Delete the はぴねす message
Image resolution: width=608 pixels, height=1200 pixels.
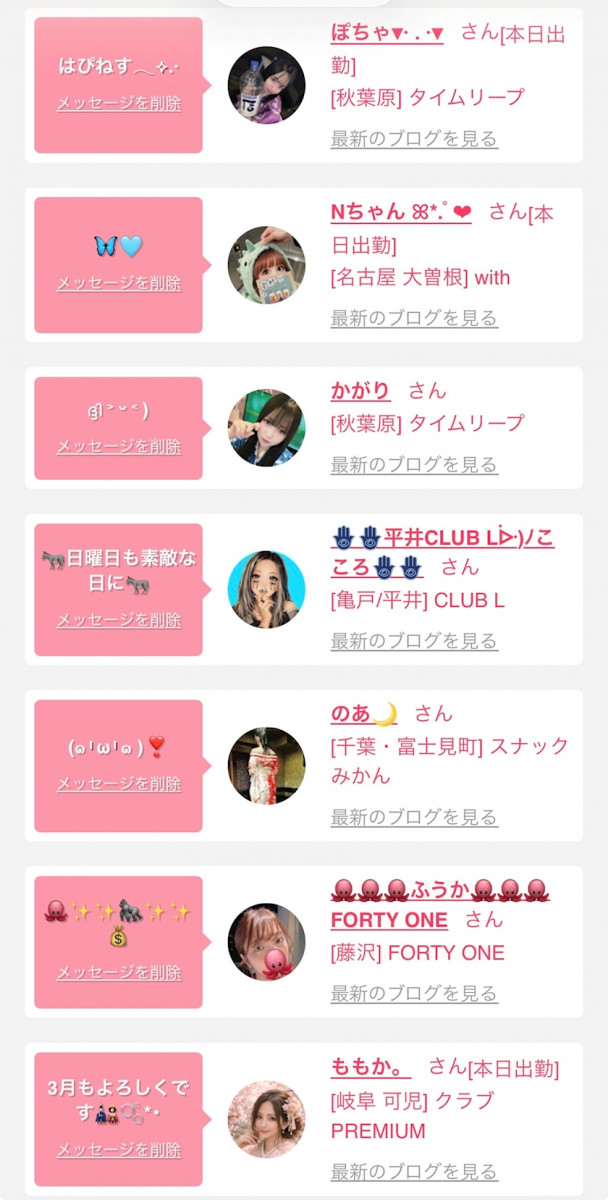point(119,103)
